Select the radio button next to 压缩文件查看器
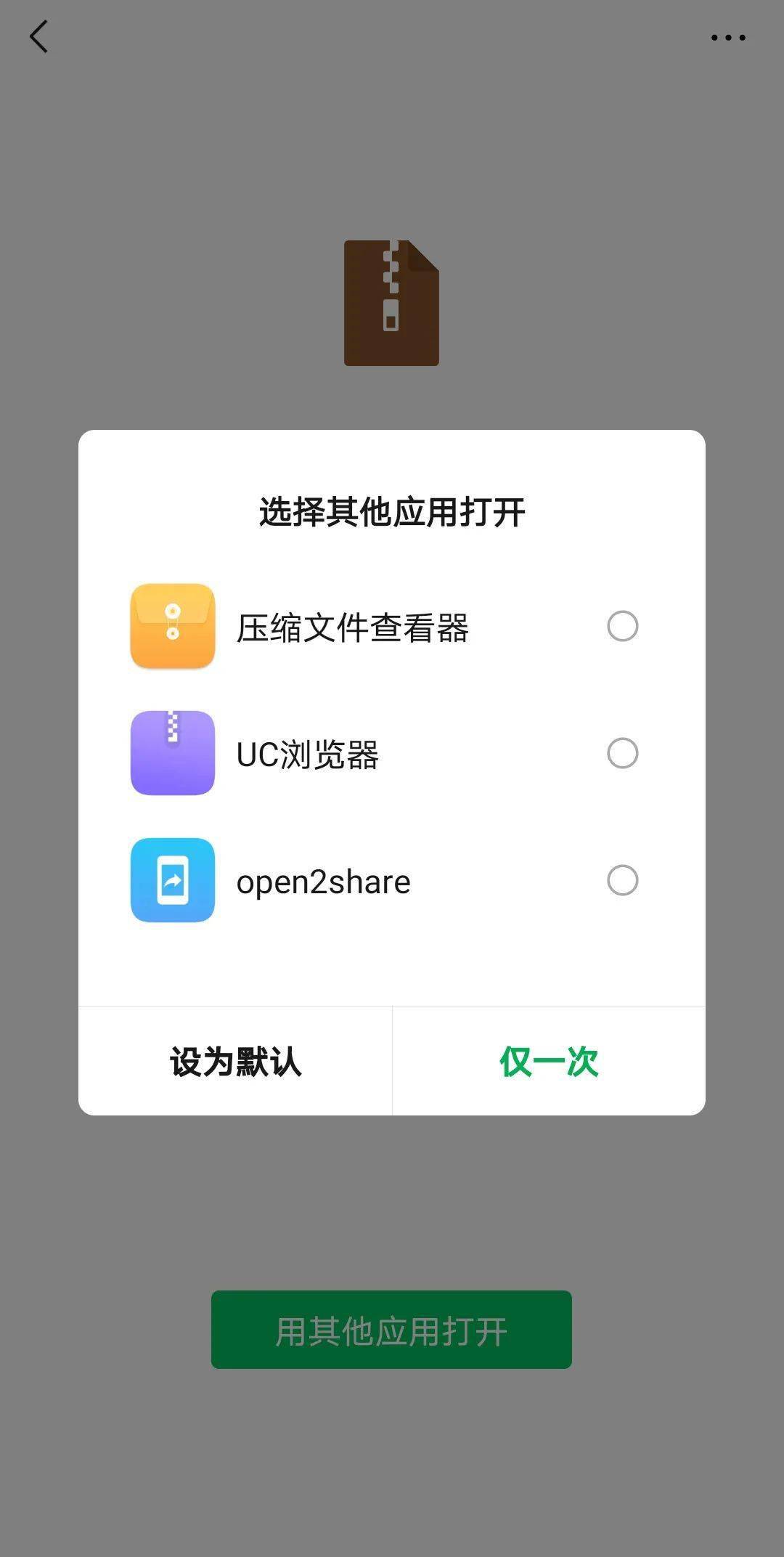This screenshot has width=784, height=1557. pos(621,626)
